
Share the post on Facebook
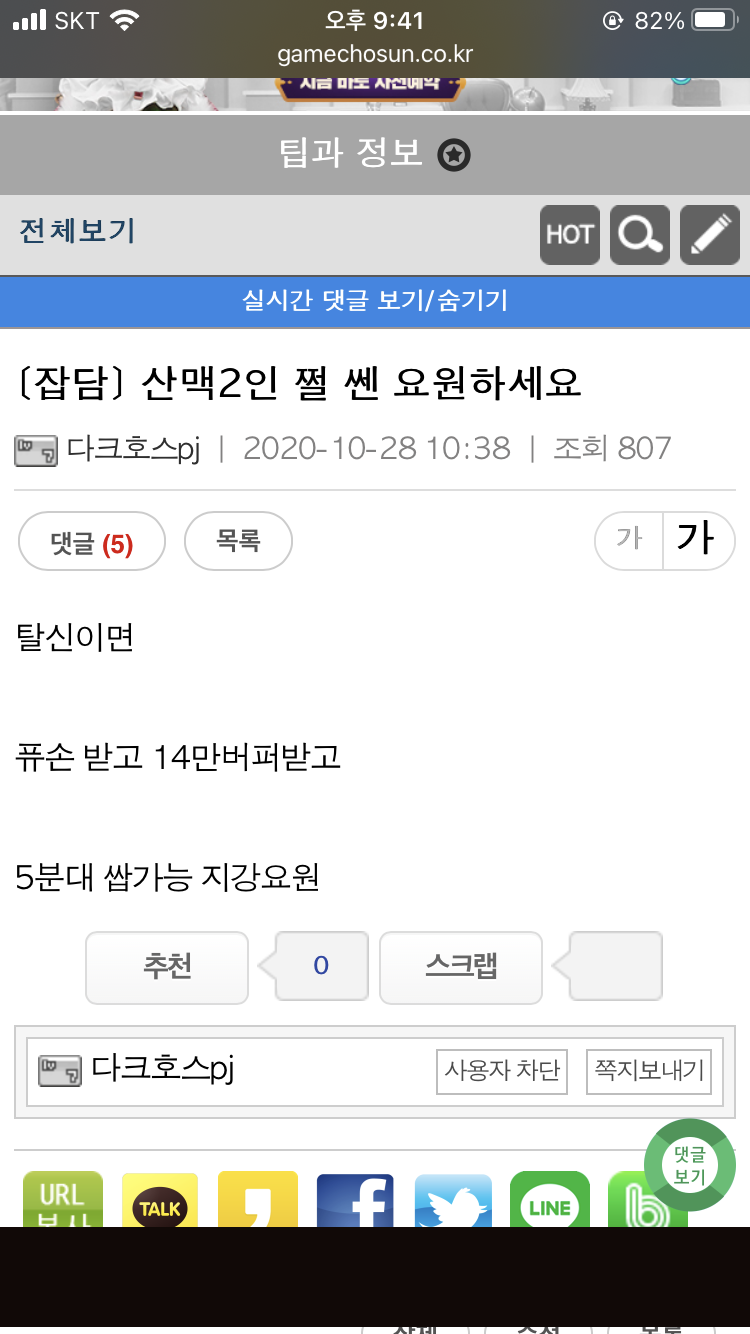click(x=355, y=1200)
